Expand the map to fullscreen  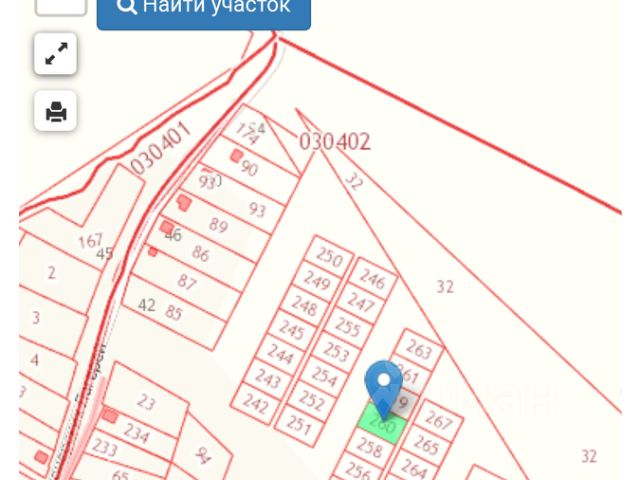pyautogui.click(x=56, y=54)
